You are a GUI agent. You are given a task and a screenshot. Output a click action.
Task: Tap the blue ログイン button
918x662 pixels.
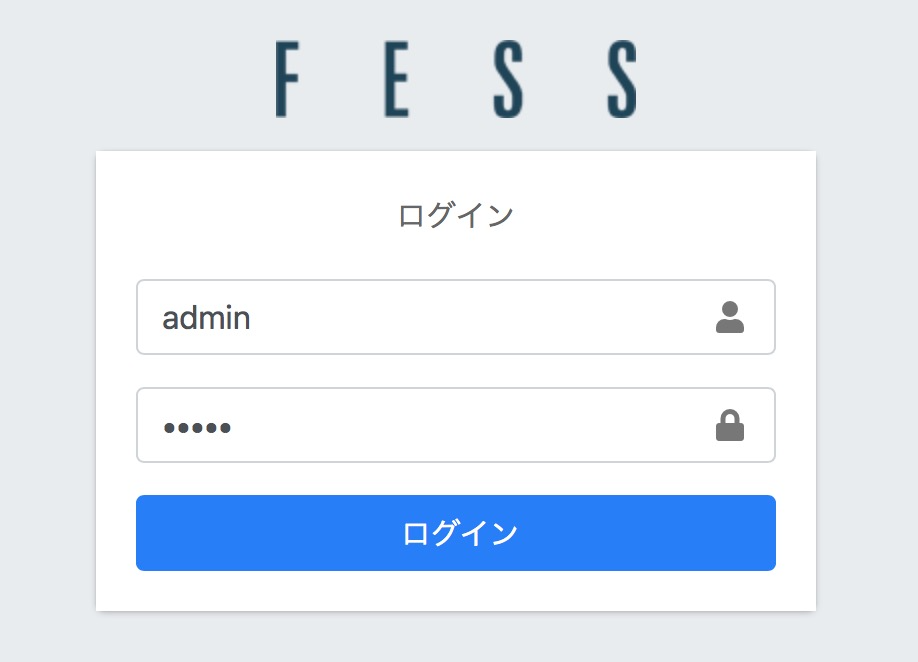pos(456,533)
